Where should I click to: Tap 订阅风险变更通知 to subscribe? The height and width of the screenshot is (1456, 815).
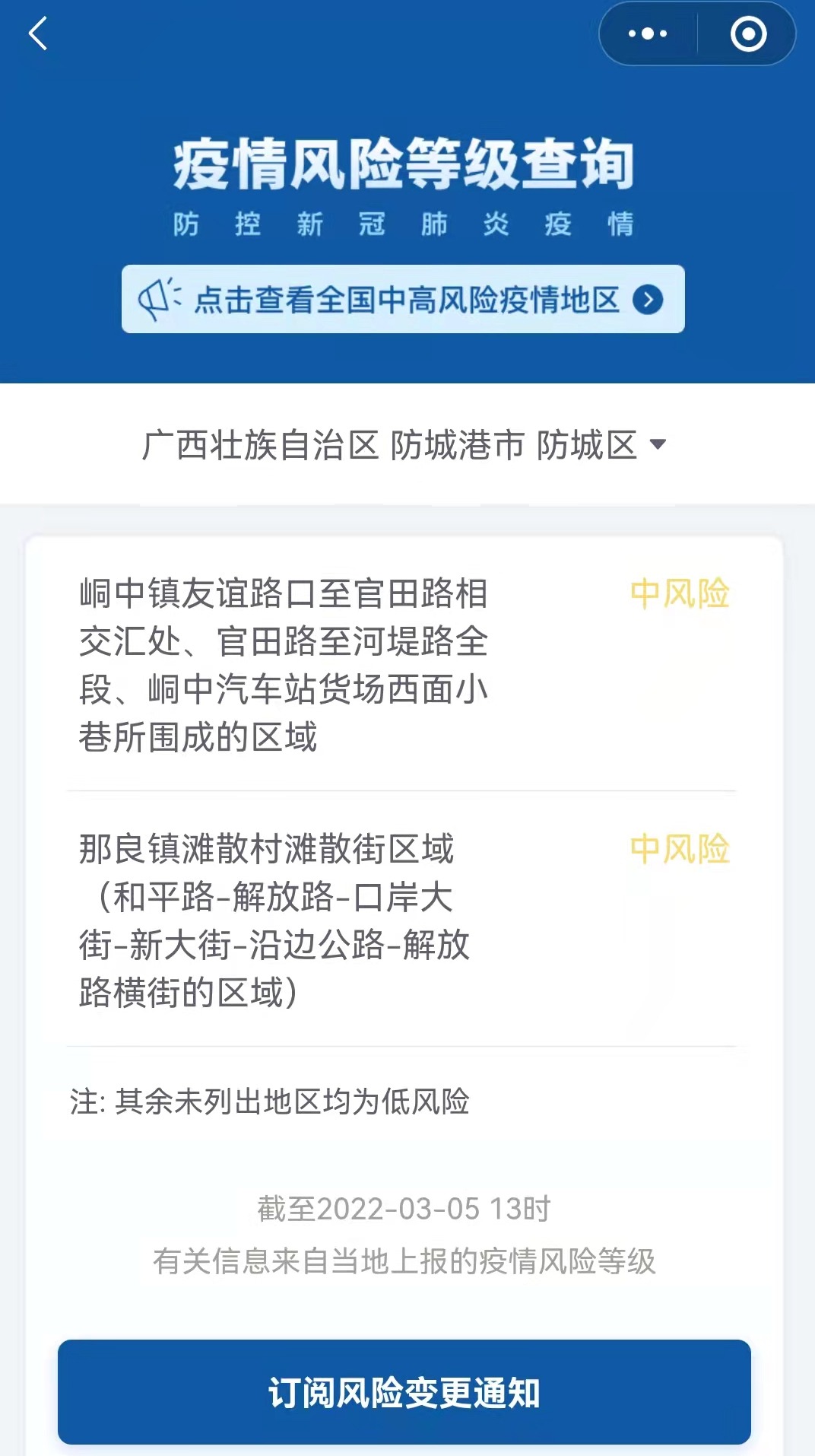tap(404, 1392)
